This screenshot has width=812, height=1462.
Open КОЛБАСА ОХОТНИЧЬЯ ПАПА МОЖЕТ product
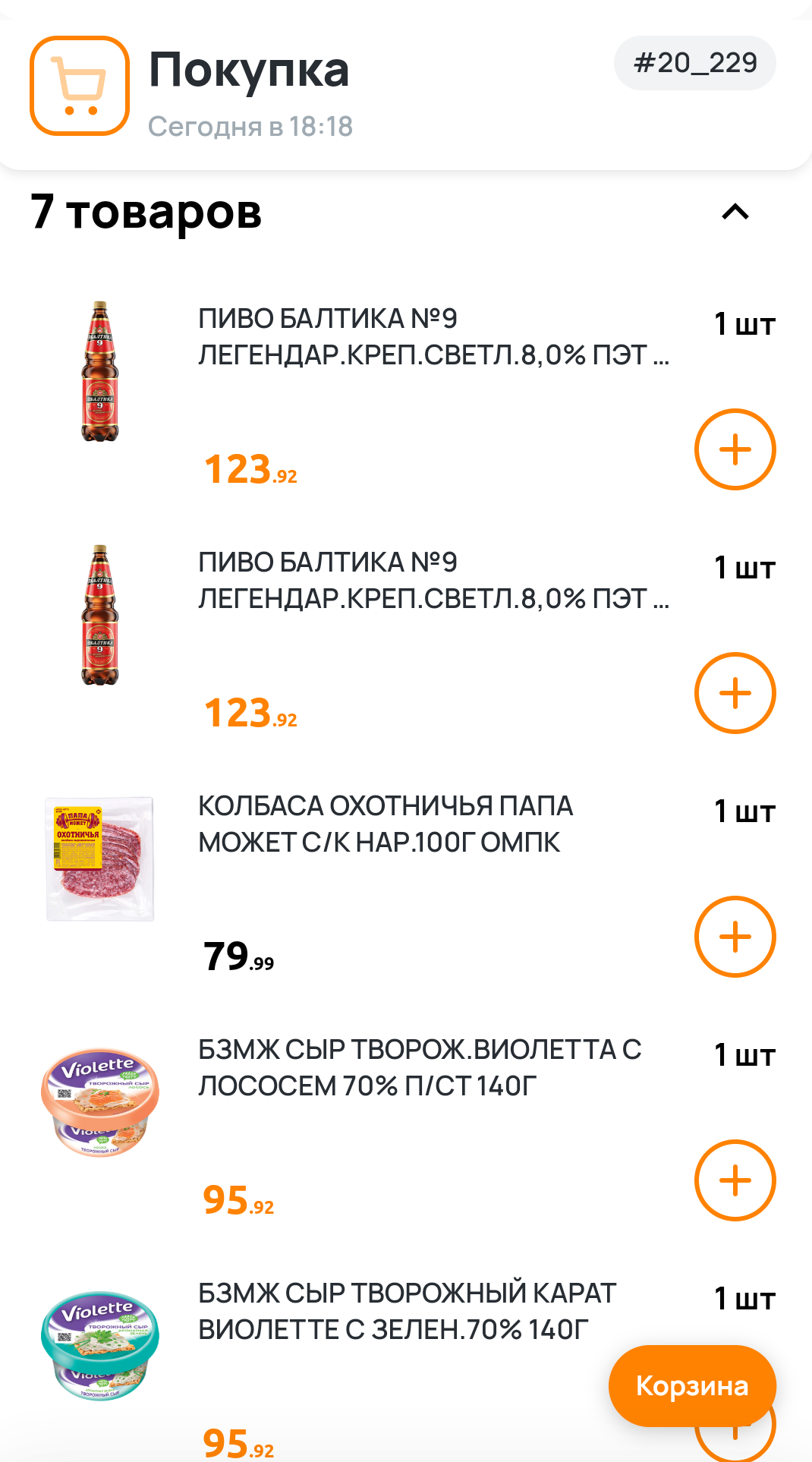[x=386, y=824]
